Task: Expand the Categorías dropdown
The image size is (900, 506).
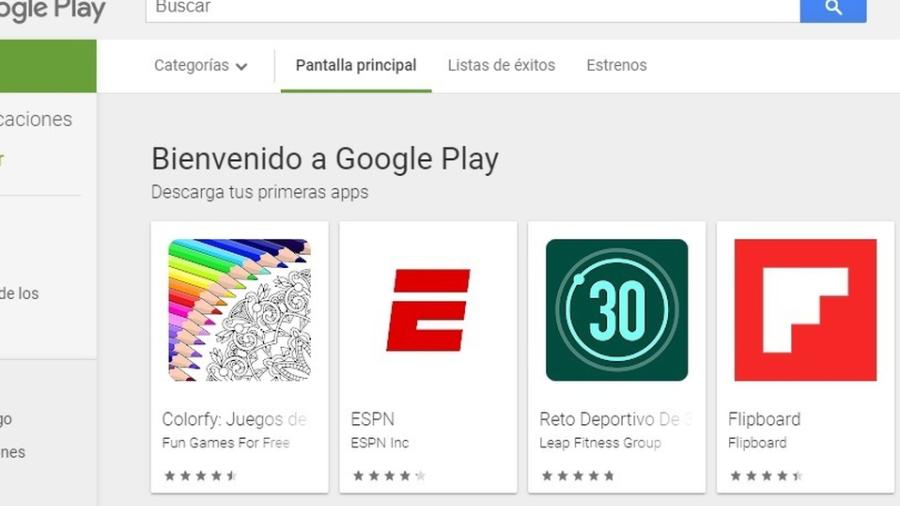Action: coord(200,66)
